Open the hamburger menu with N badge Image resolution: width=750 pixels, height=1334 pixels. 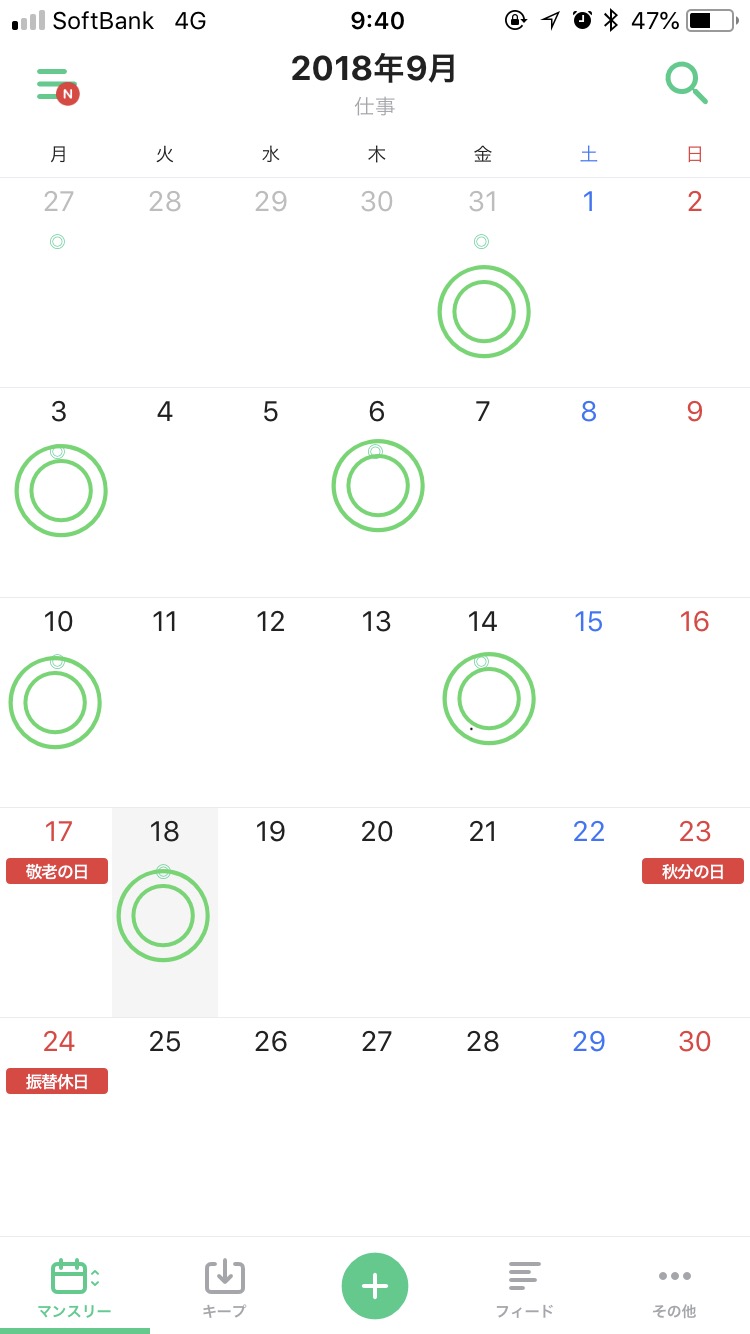click(x=57, y=85)
